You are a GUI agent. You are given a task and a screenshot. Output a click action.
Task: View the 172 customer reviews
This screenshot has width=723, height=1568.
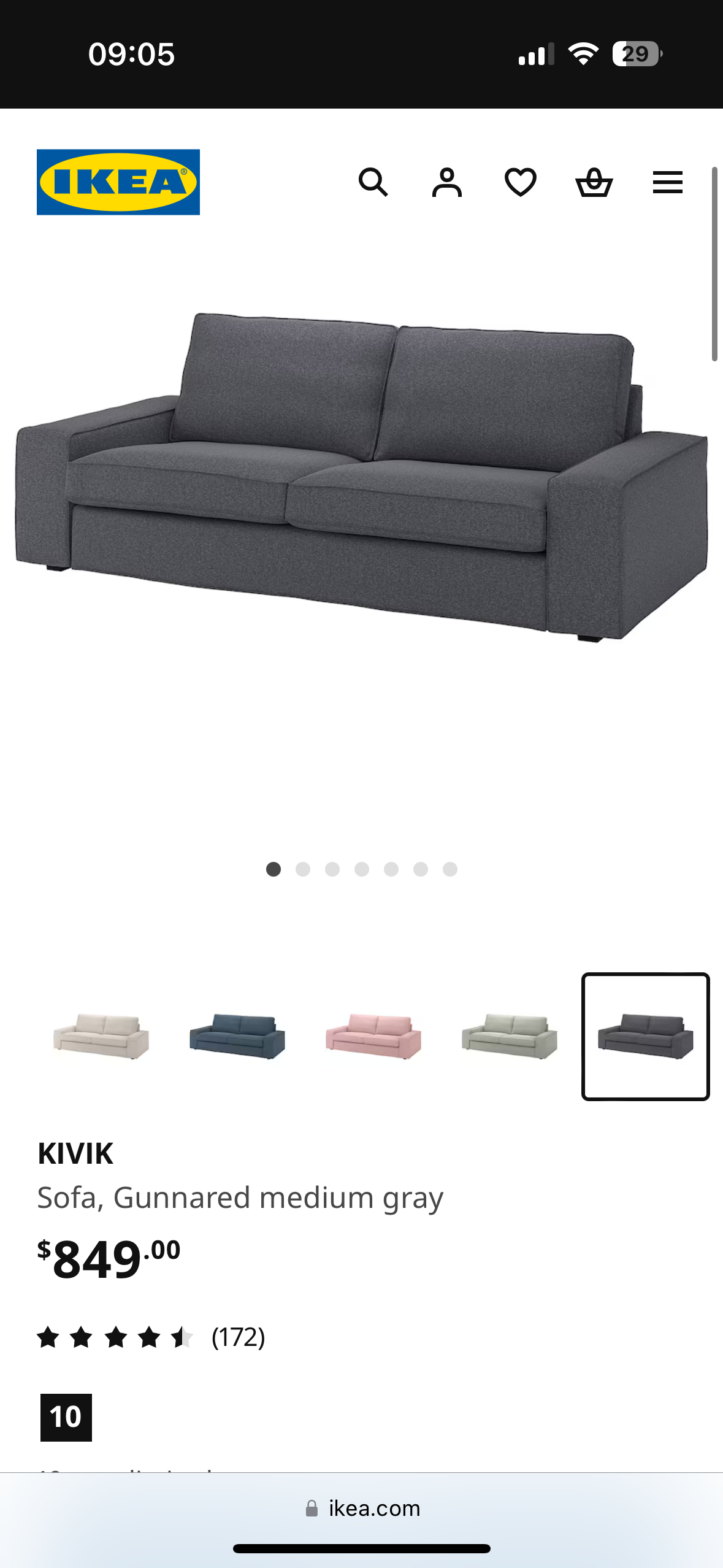click(238, 1337)
